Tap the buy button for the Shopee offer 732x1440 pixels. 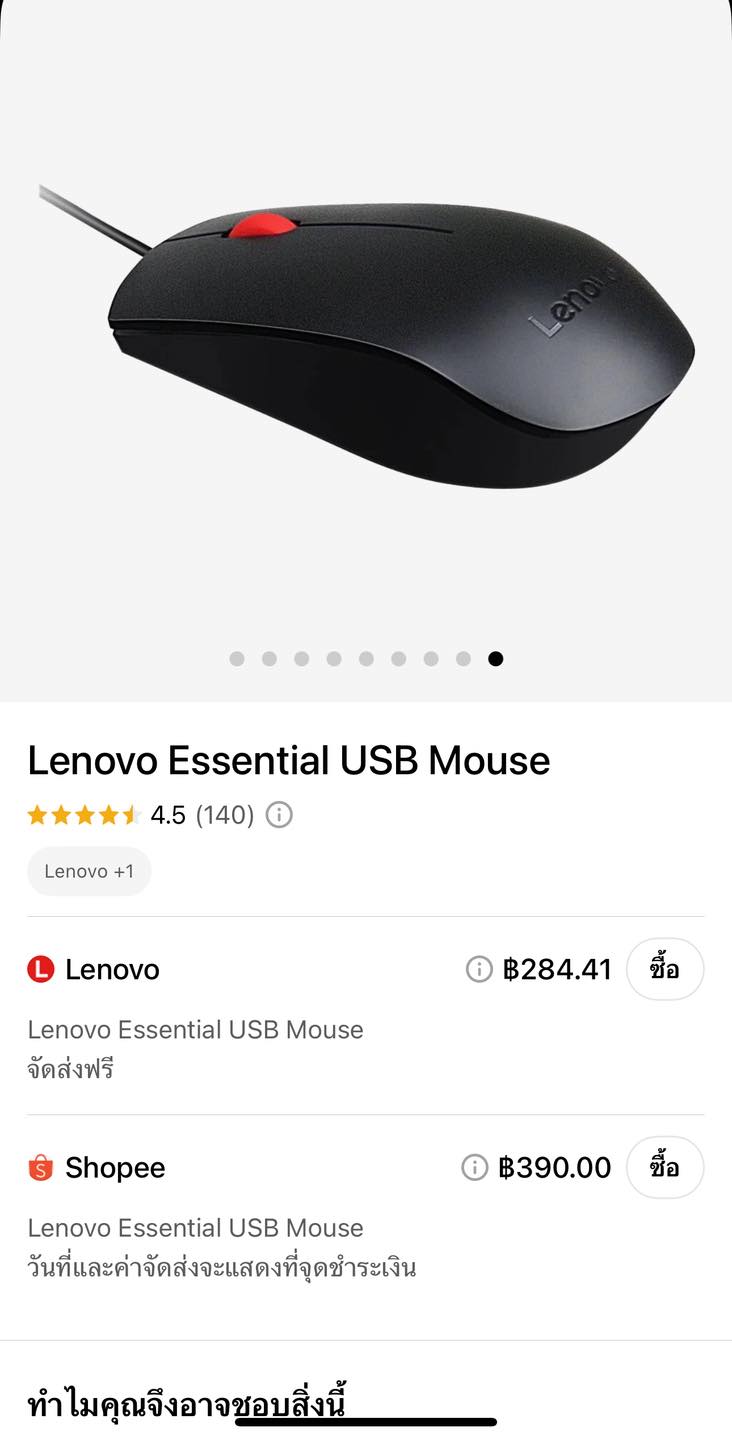pyautogui.click(x=665, y=1167)
